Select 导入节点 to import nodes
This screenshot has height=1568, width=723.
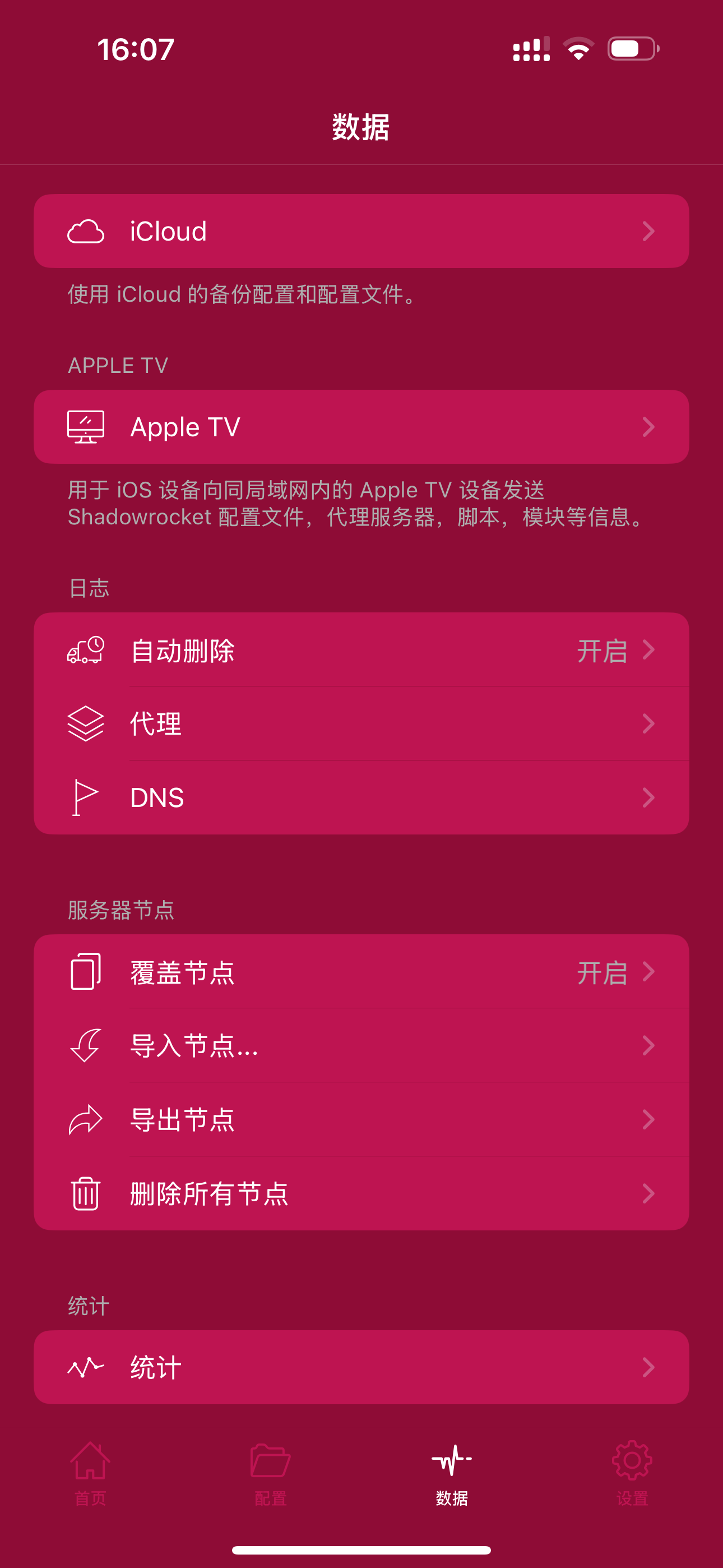click(361, 1046)
